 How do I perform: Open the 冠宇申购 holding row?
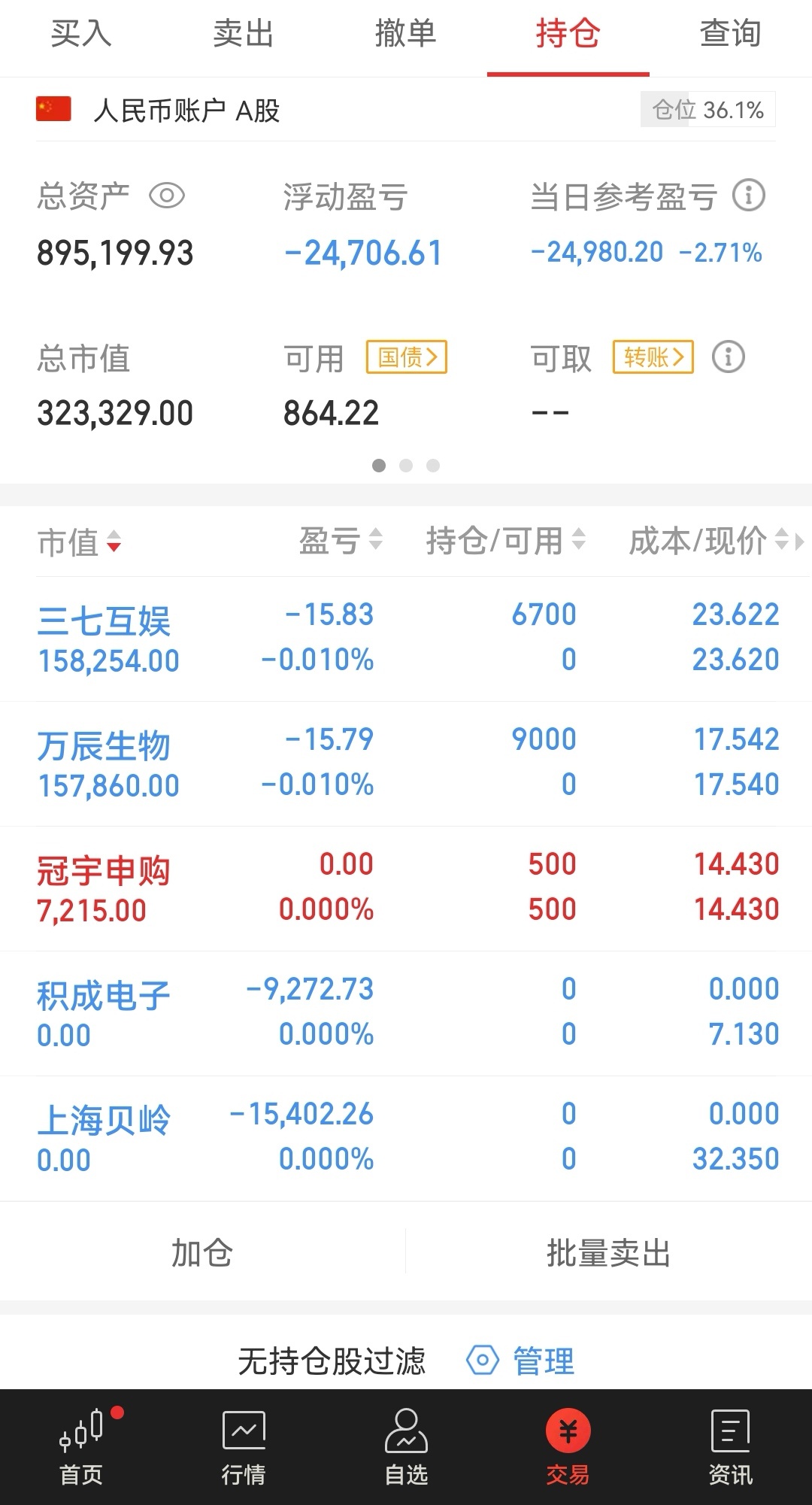pyautogui.click(x=406, y=888)
